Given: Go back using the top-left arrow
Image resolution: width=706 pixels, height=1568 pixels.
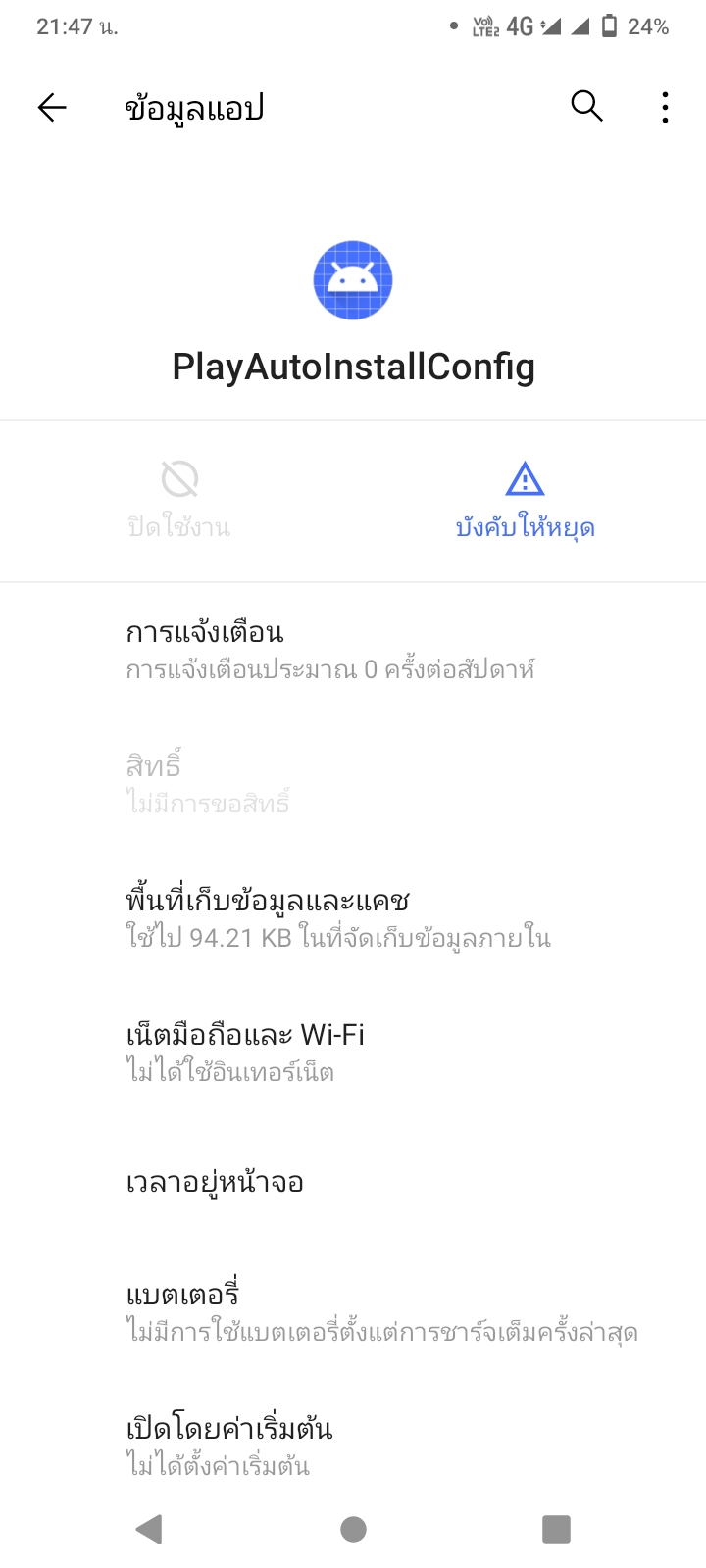Looking at the screenshot, I should click(52, 107).
